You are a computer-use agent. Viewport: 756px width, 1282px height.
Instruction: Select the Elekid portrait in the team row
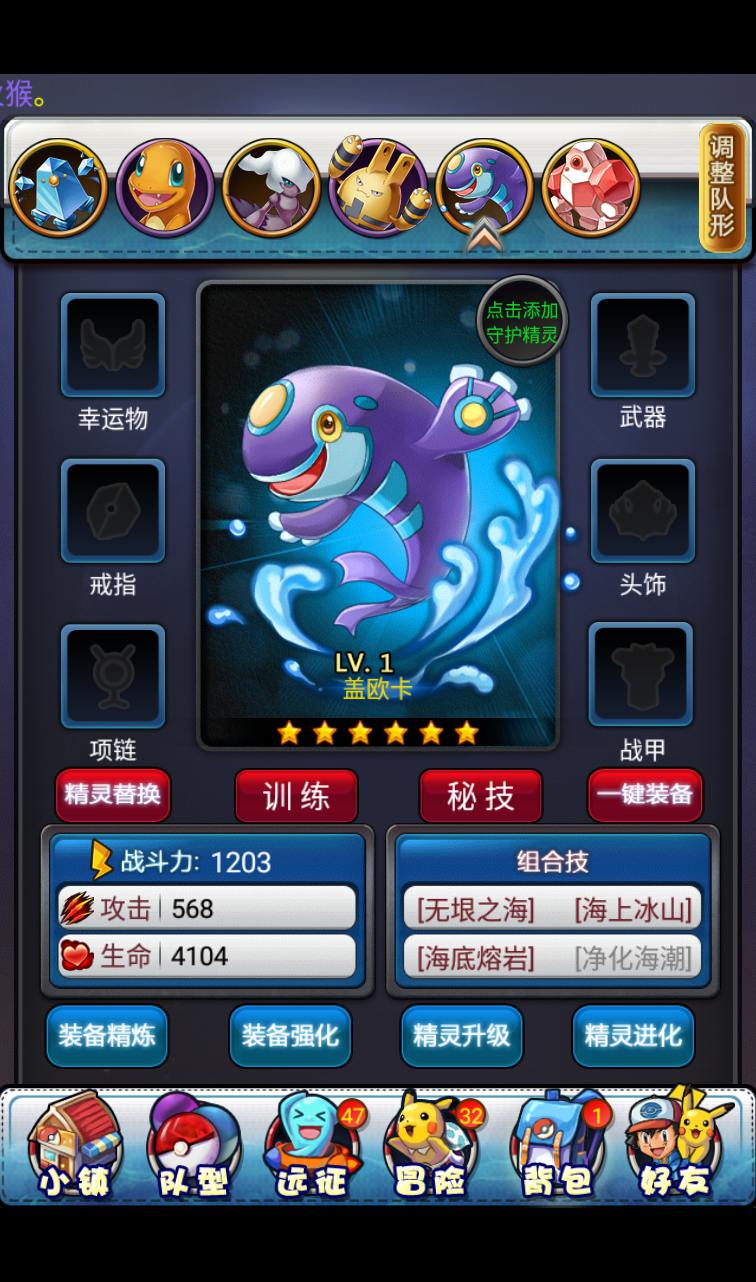point(377,188)
